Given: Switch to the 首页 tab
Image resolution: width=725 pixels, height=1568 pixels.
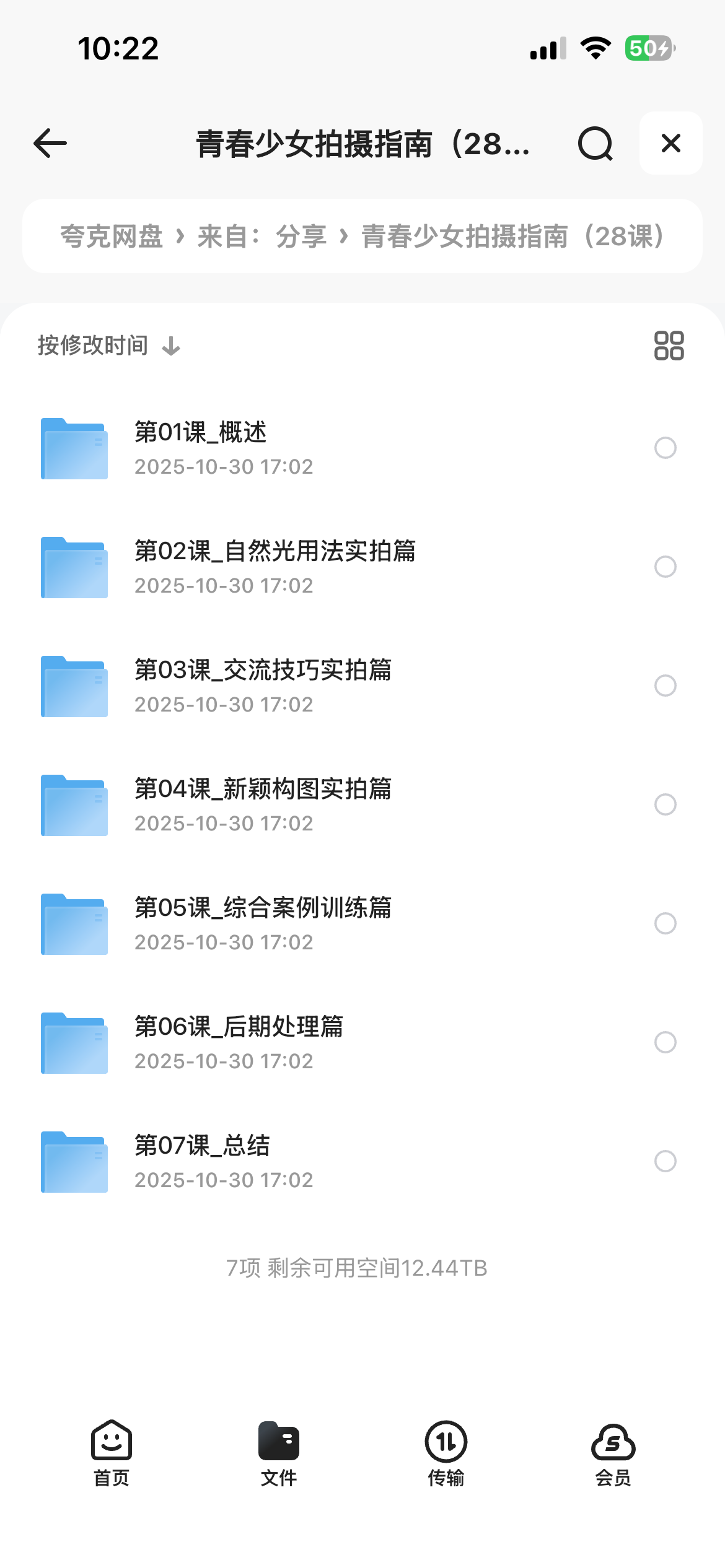Looking at the screenshot, I should [112, 1453].
